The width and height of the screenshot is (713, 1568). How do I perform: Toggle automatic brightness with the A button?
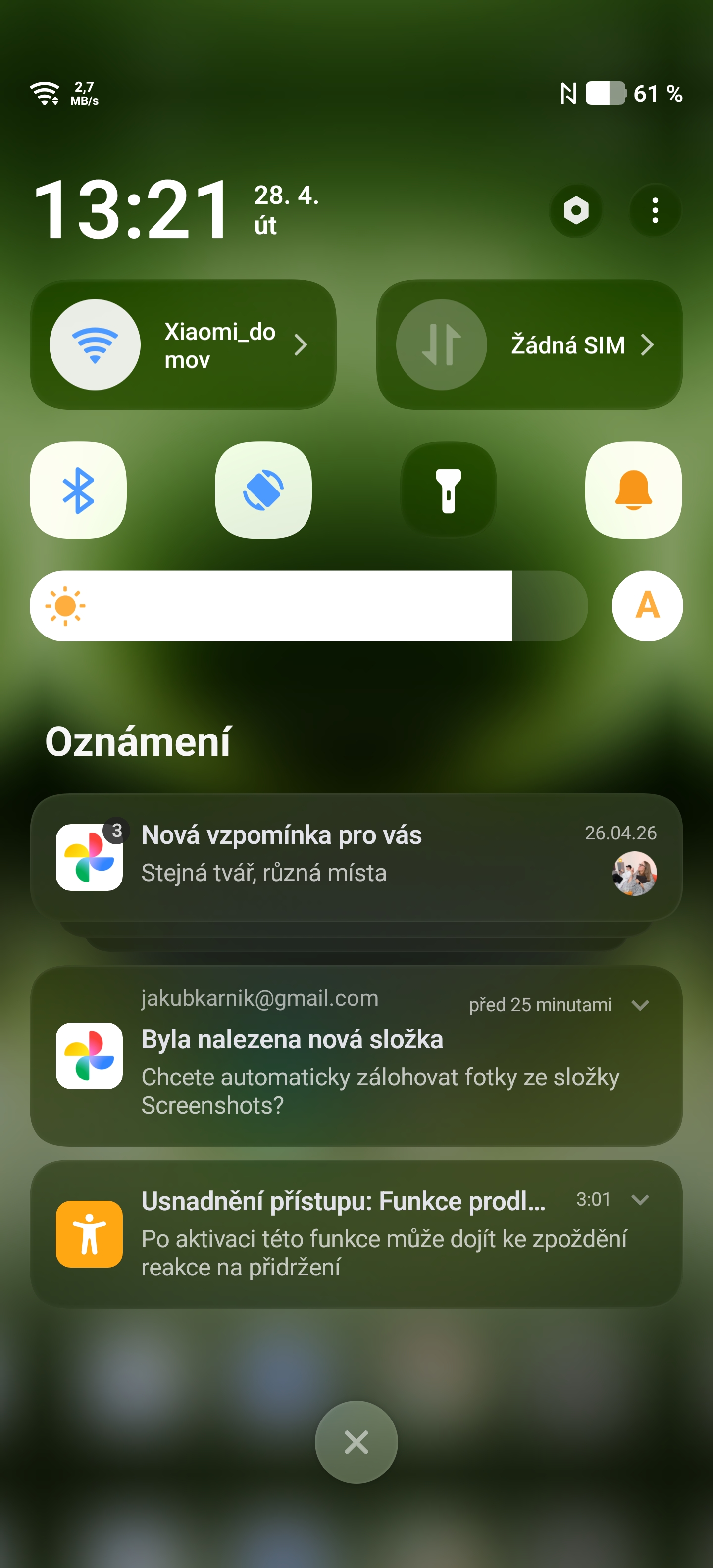pos(647,606)
